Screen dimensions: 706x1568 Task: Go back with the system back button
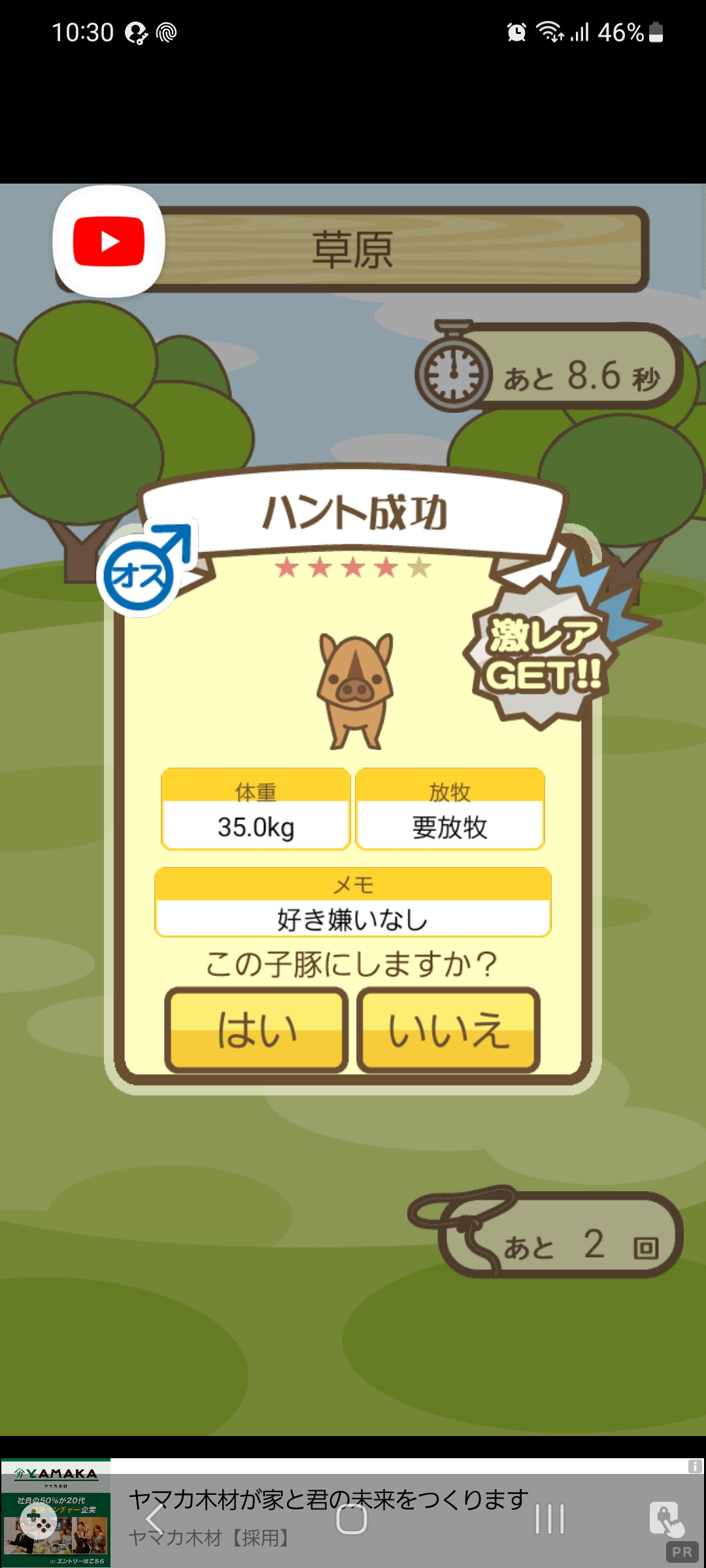(156, 1518)
